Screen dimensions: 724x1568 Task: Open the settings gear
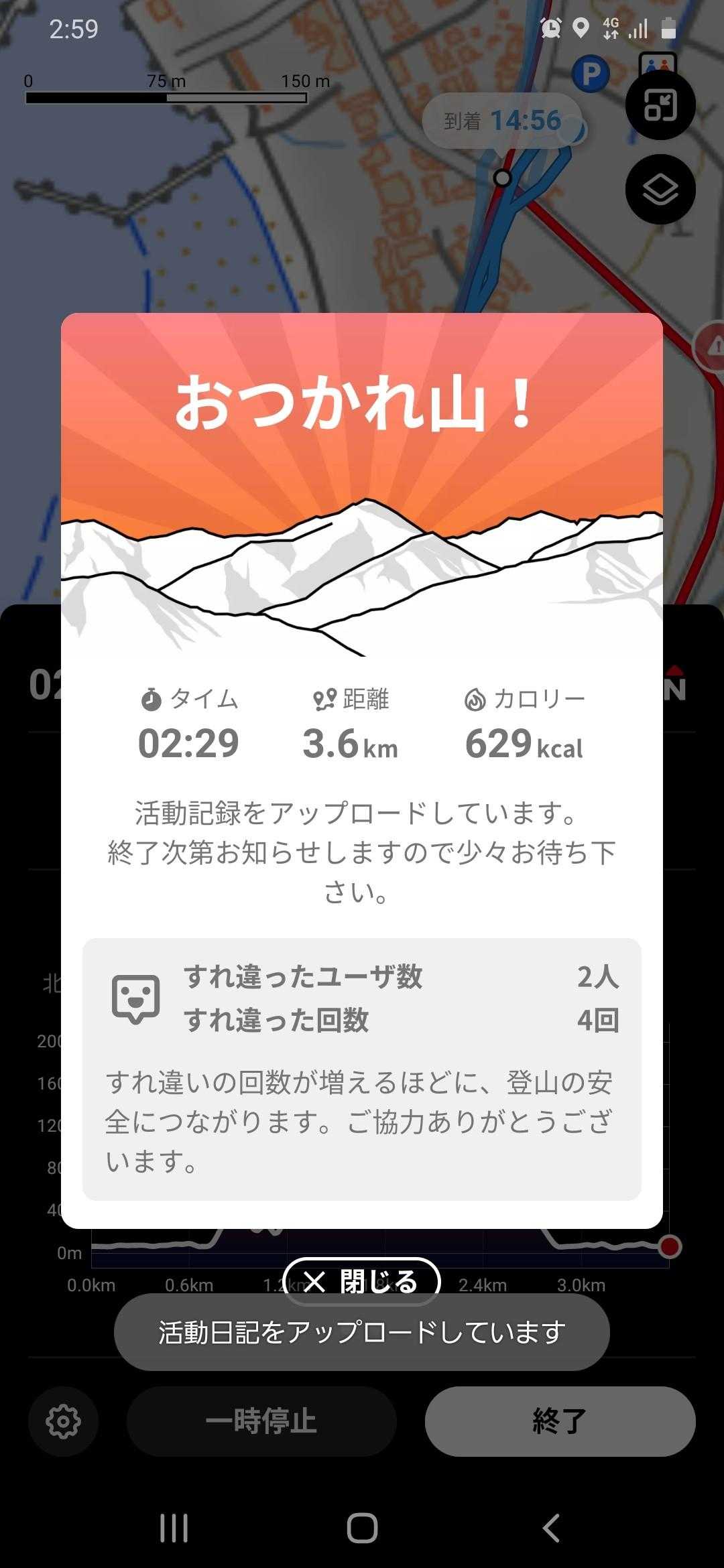[x=63, y=1421]
